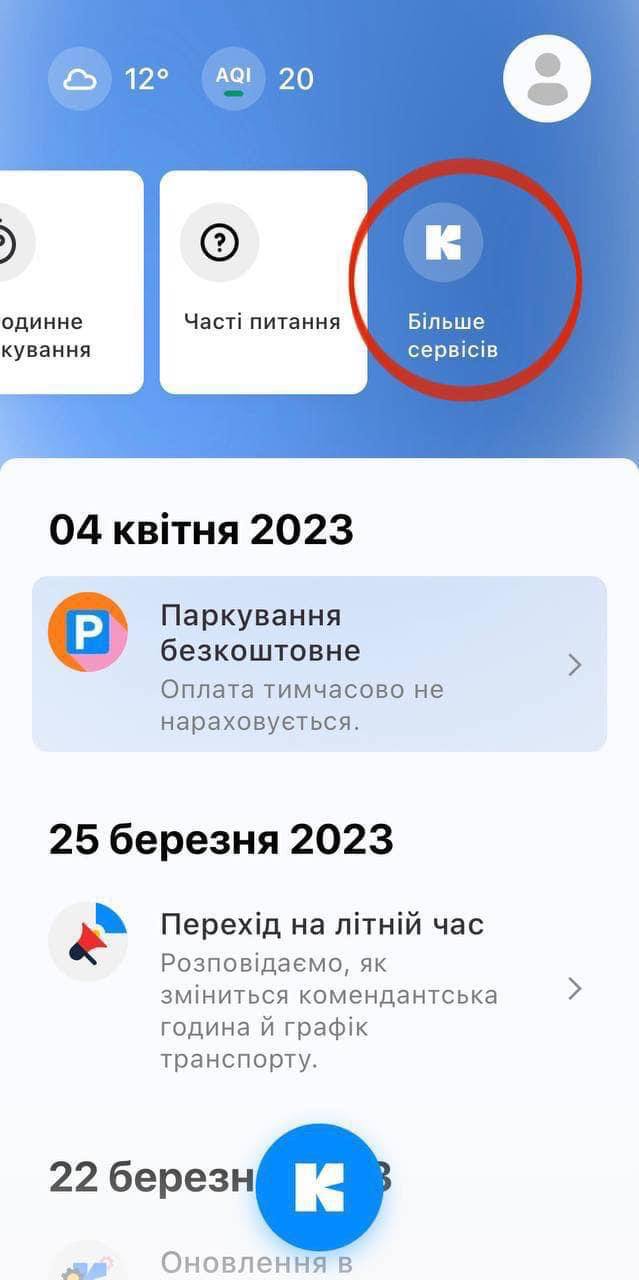Open the Більше сервісів tile
Screen dimensions: 639x1280
tap(446, 283)
